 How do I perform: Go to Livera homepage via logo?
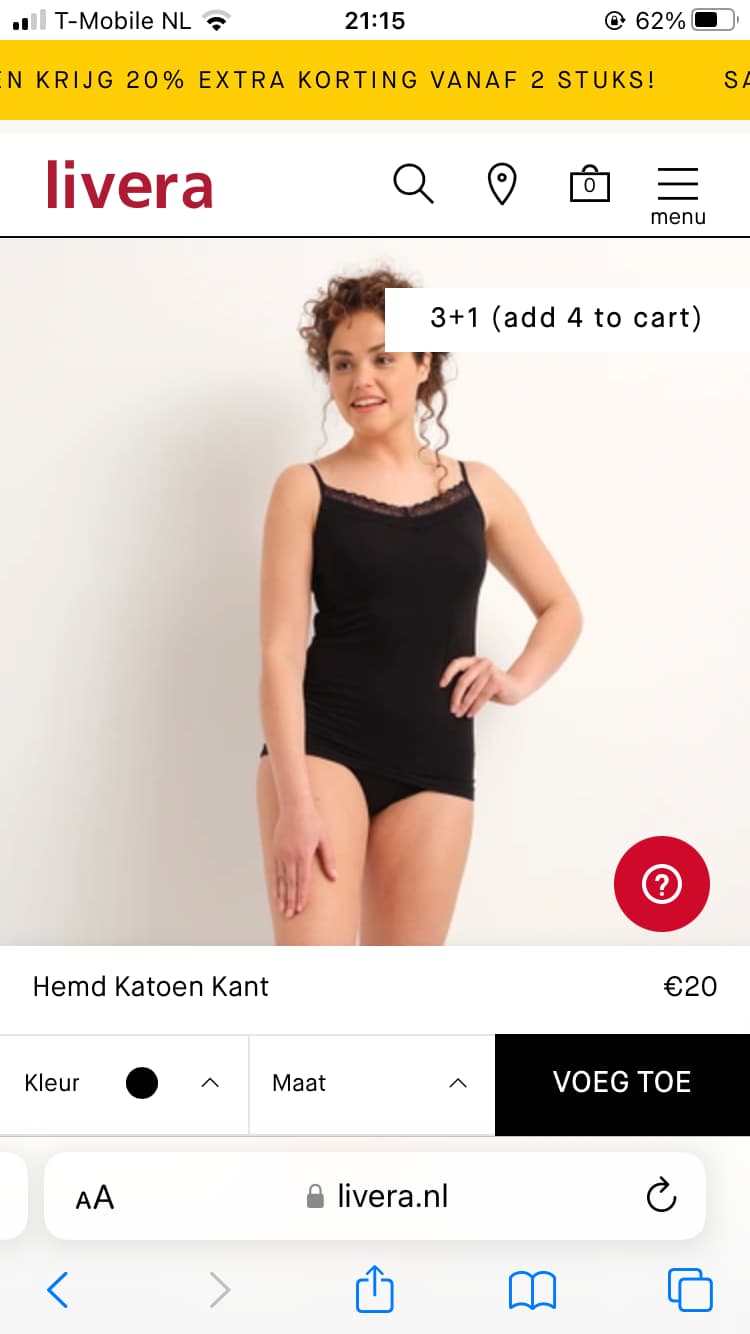point(130,186)
